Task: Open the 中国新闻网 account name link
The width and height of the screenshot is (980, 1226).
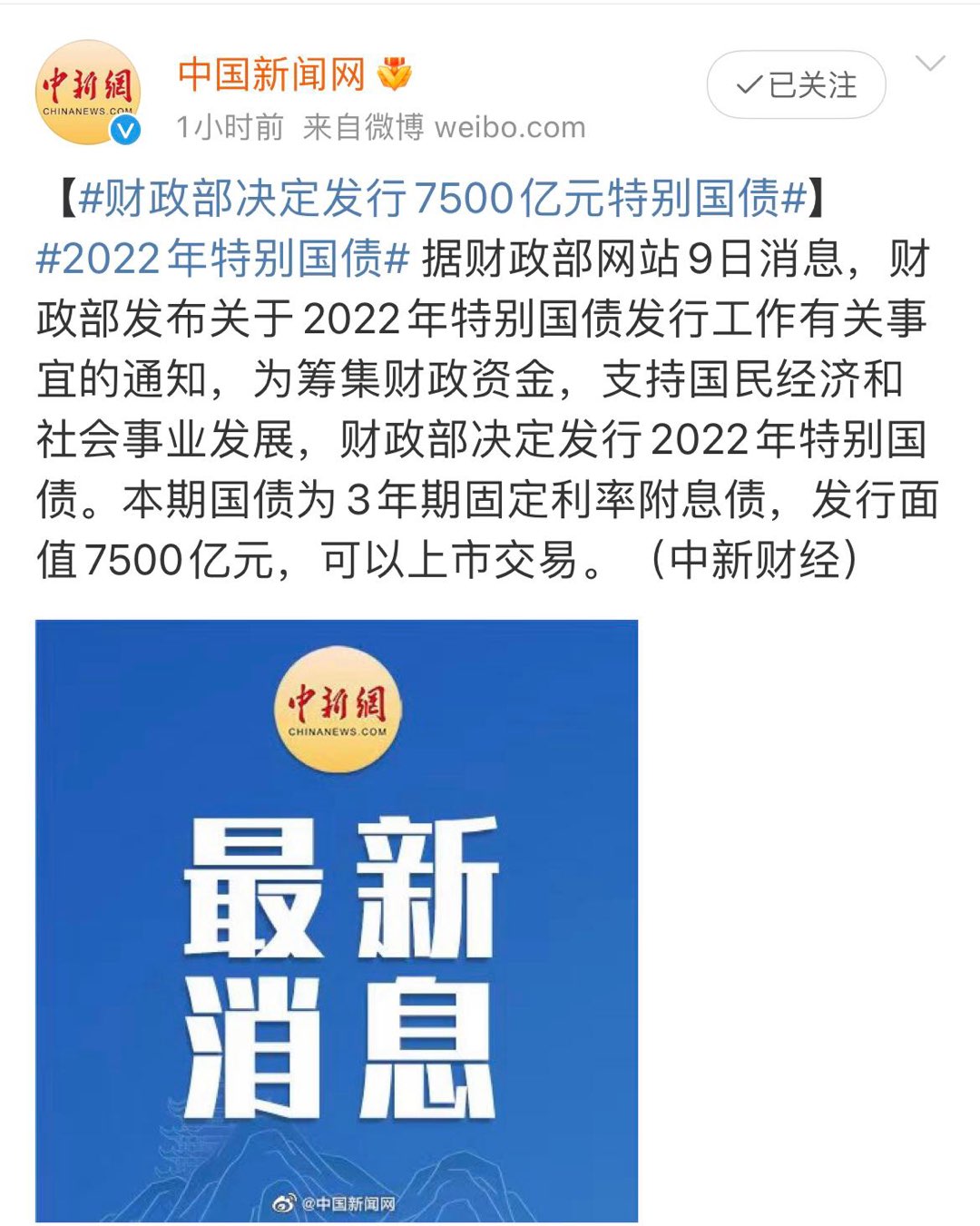Action: click(x=271, y=74)
